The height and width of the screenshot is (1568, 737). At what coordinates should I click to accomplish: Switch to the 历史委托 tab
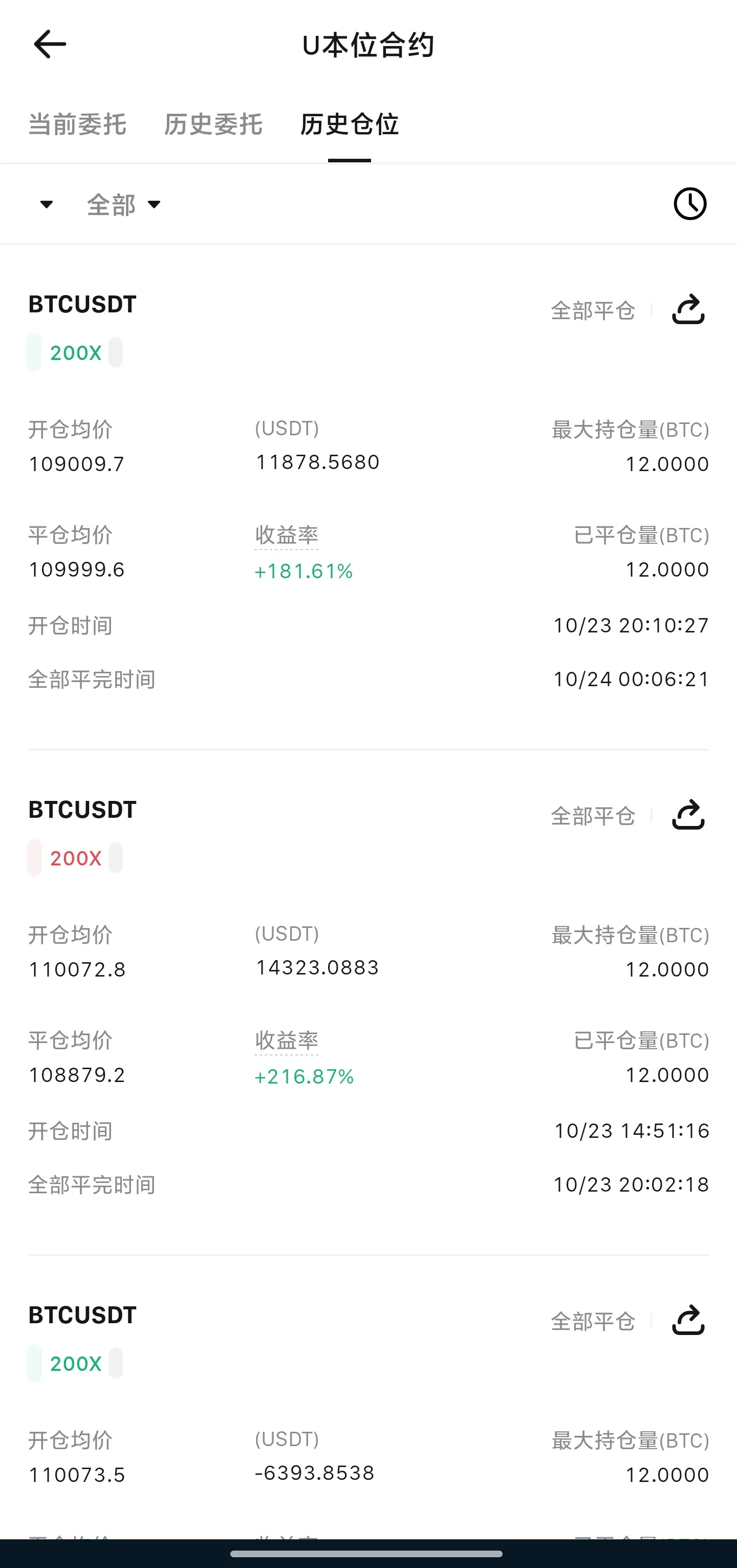213,124
